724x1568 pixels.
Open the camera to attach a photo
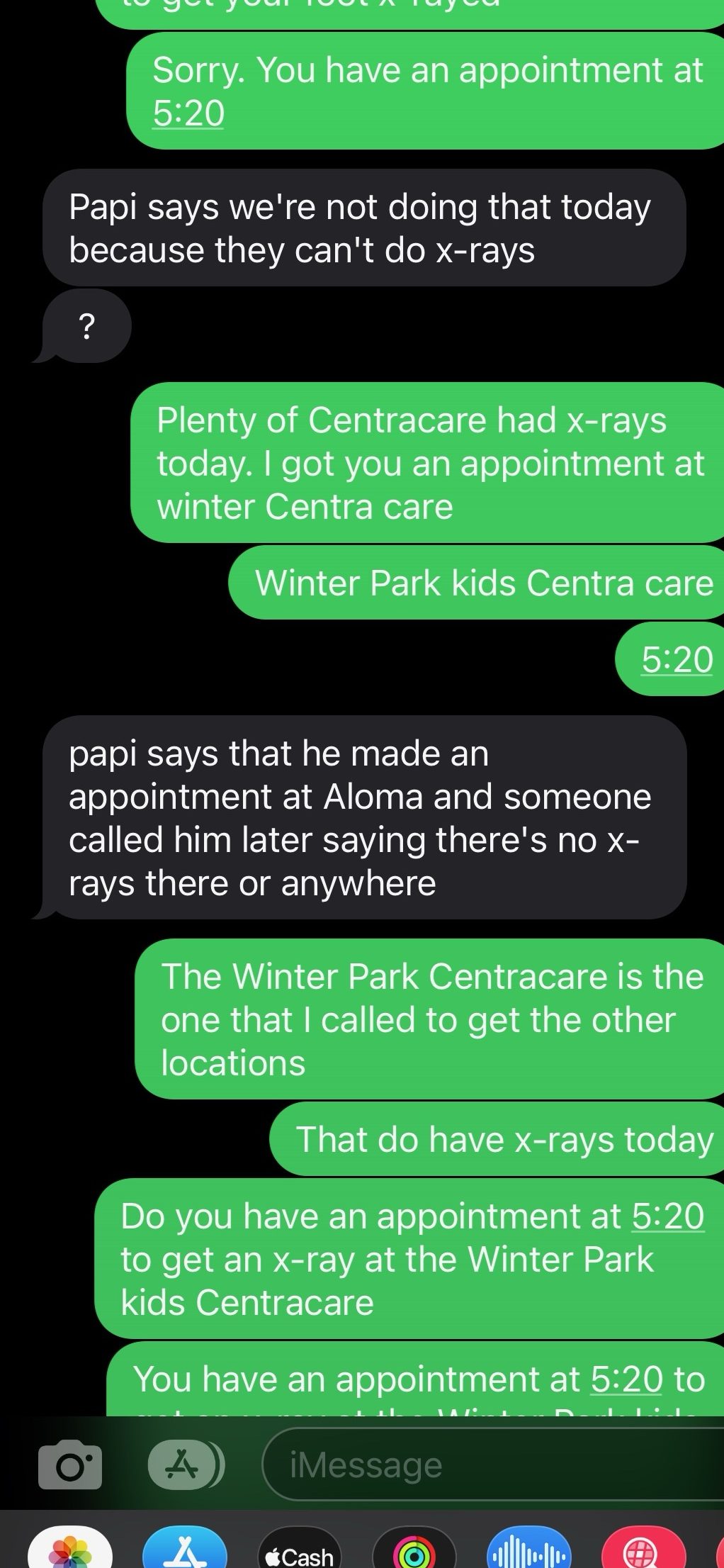(69, 1465)
